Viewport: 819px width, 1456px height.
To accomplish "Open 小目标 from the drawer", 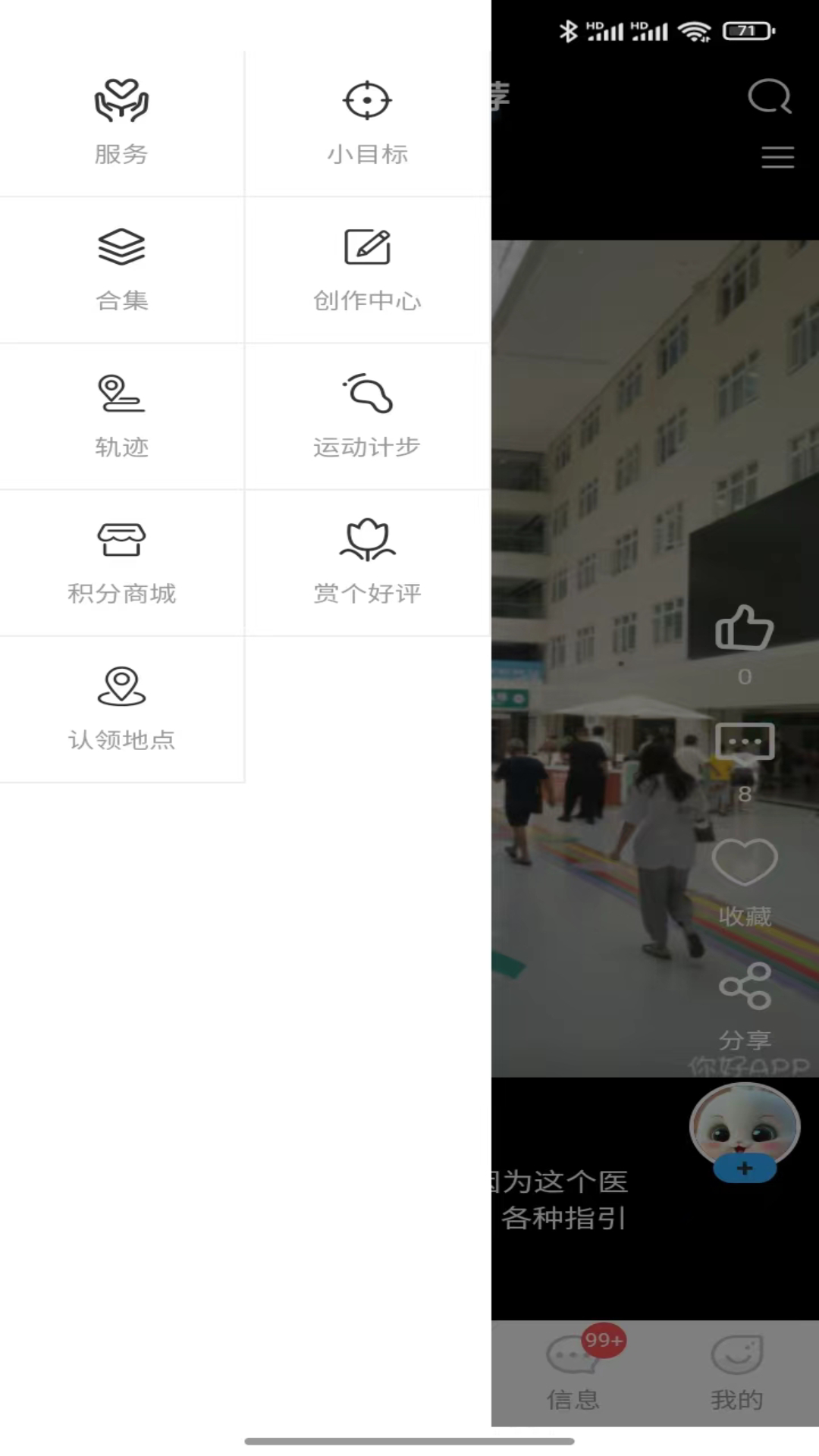I will [368, 124].
